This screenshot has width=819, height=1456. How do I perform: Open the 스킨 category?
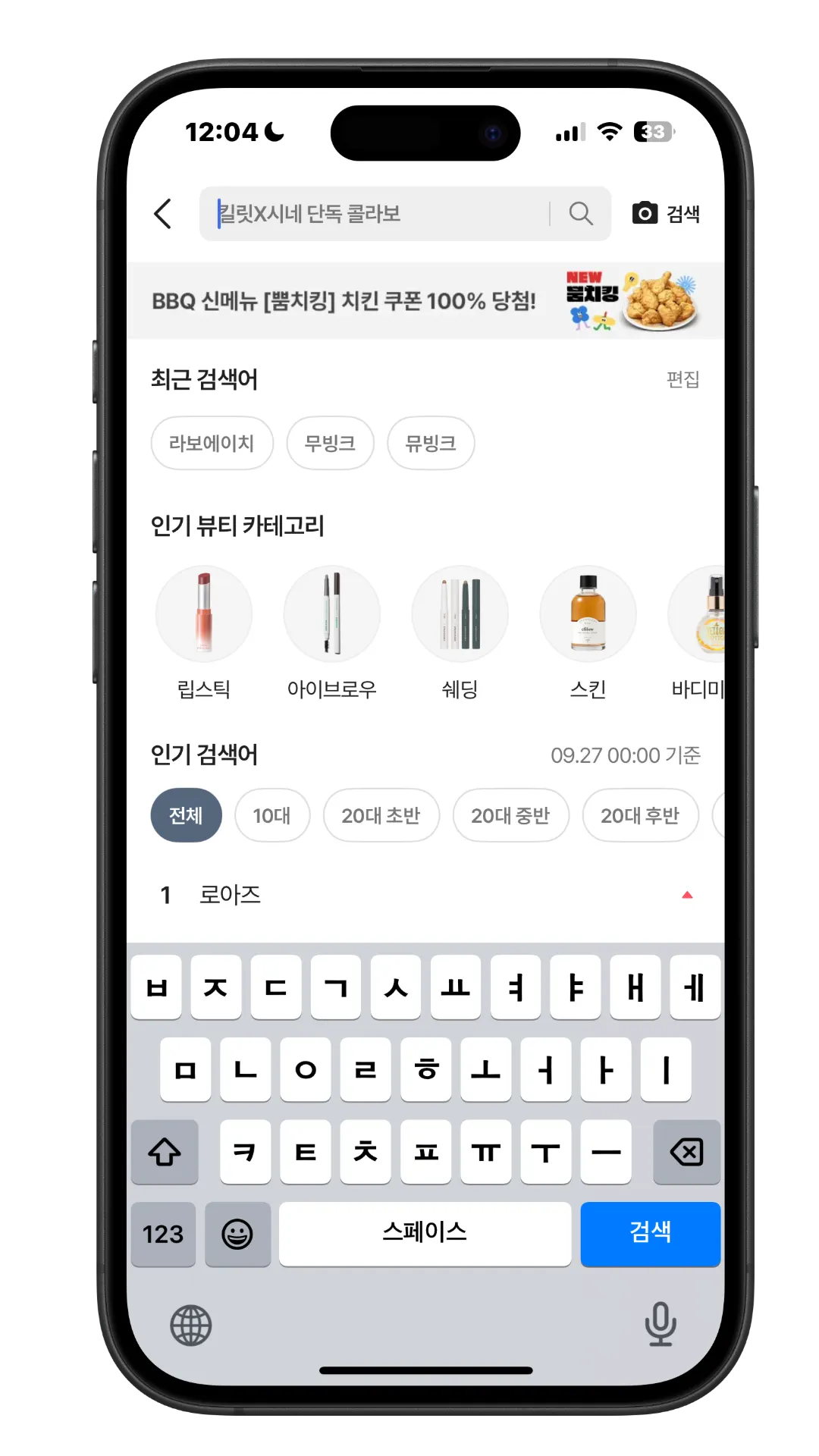coord(588,614)
